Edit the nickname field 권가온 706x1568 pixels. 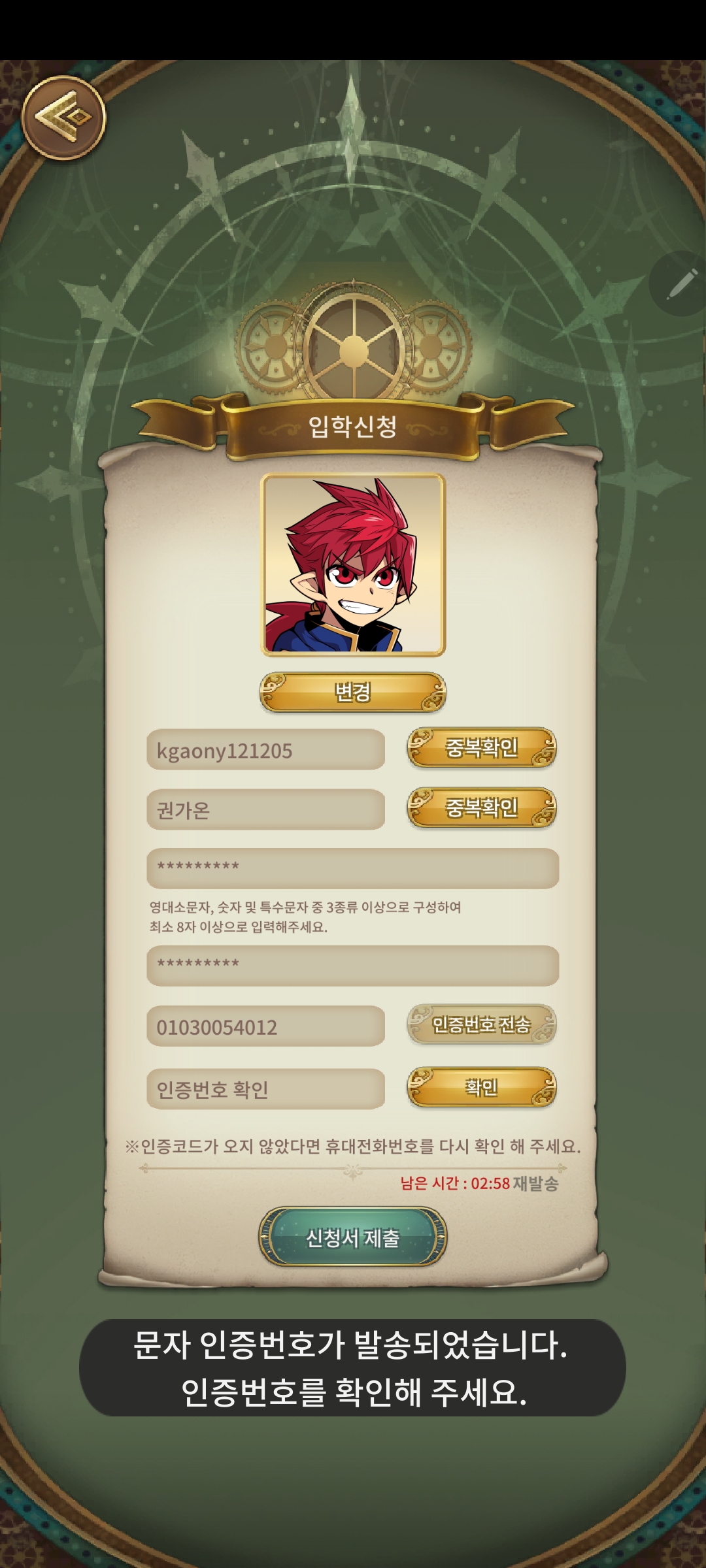[265, 810]
